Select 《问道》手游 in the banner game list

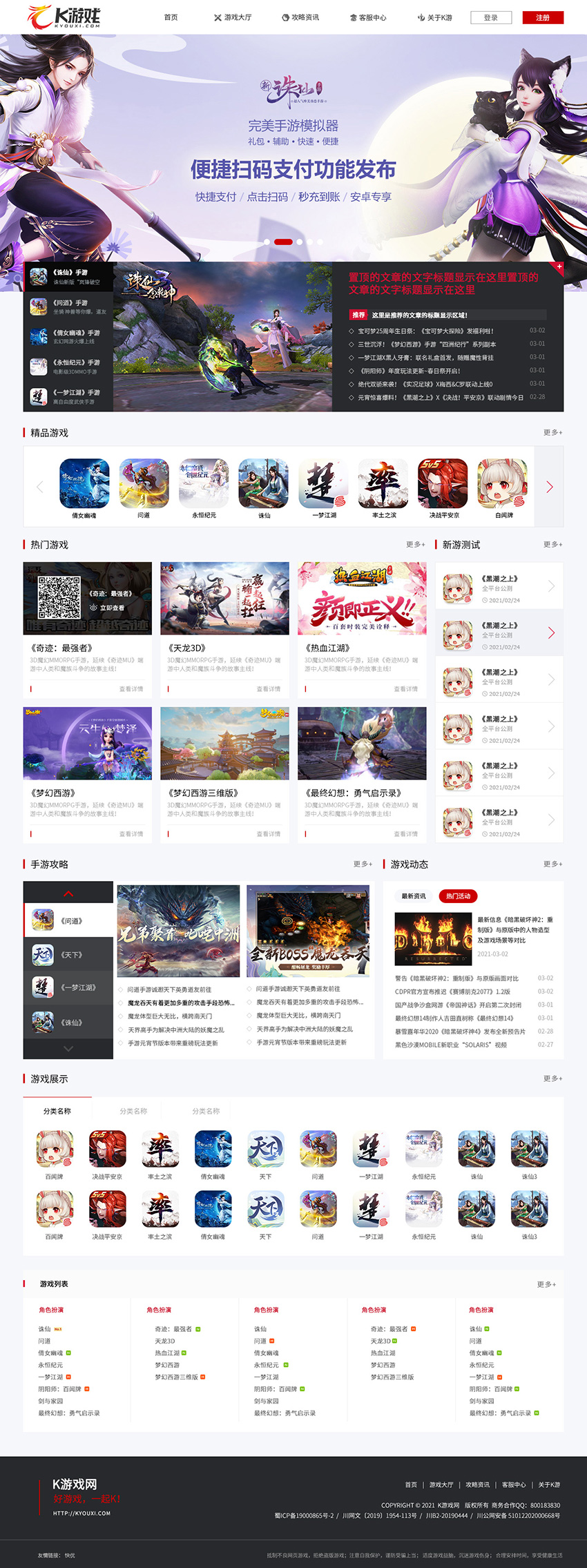click(x=68, y=307)
